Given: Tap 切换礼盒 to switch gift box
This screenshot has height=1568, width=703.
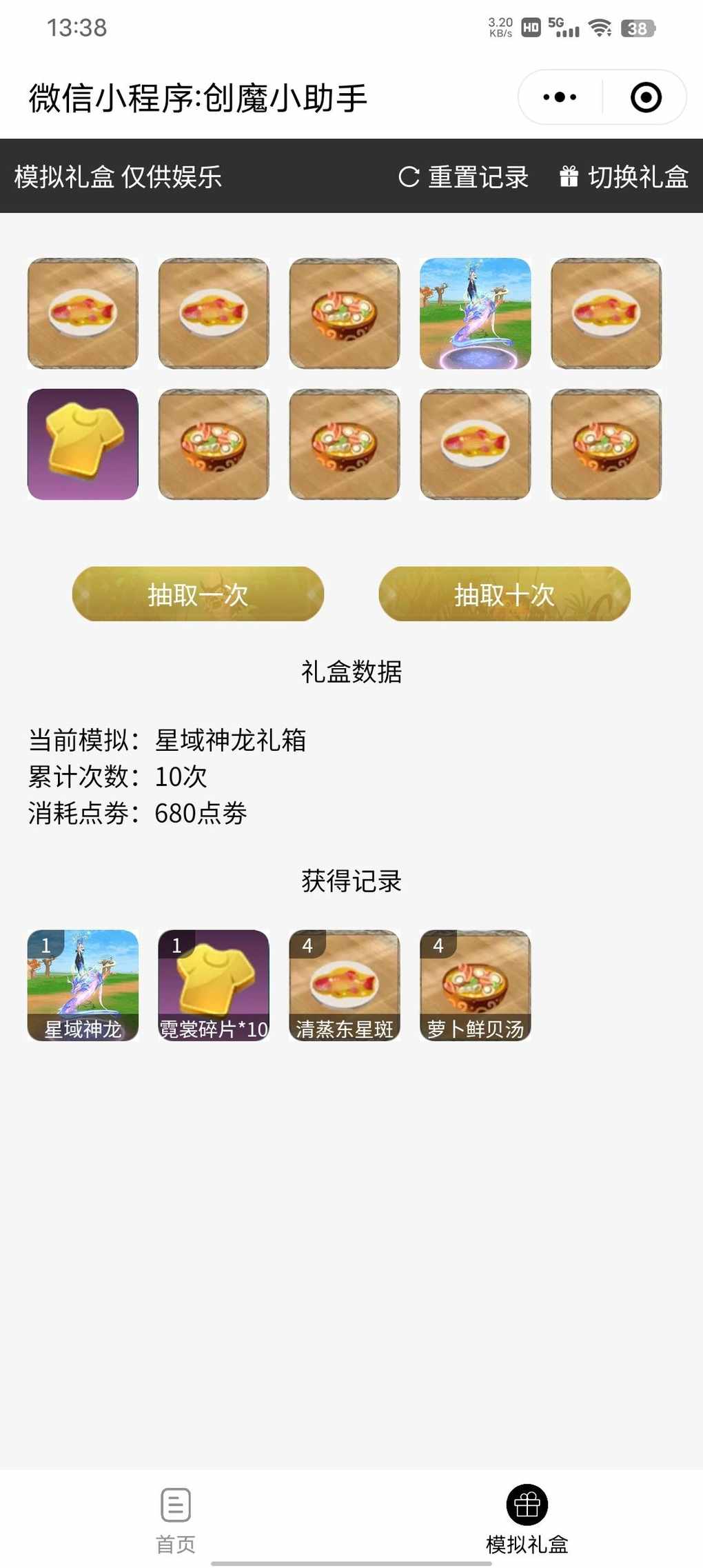Looking at the screenshot, I should pyautogui.click(x=624, y=177).
